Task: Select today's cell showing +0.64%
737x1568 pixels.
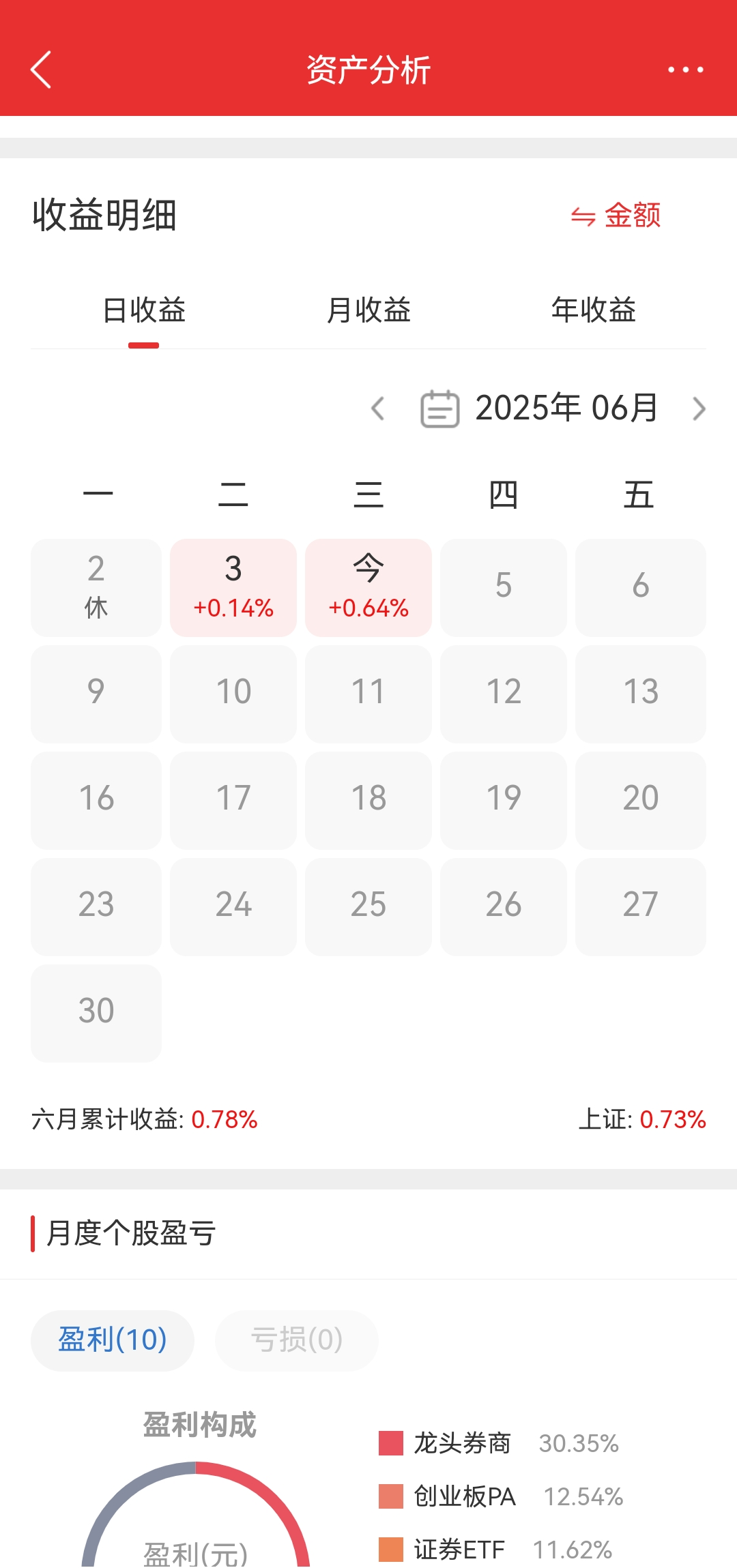Action: pyautogui.click(x=369, y=587)
